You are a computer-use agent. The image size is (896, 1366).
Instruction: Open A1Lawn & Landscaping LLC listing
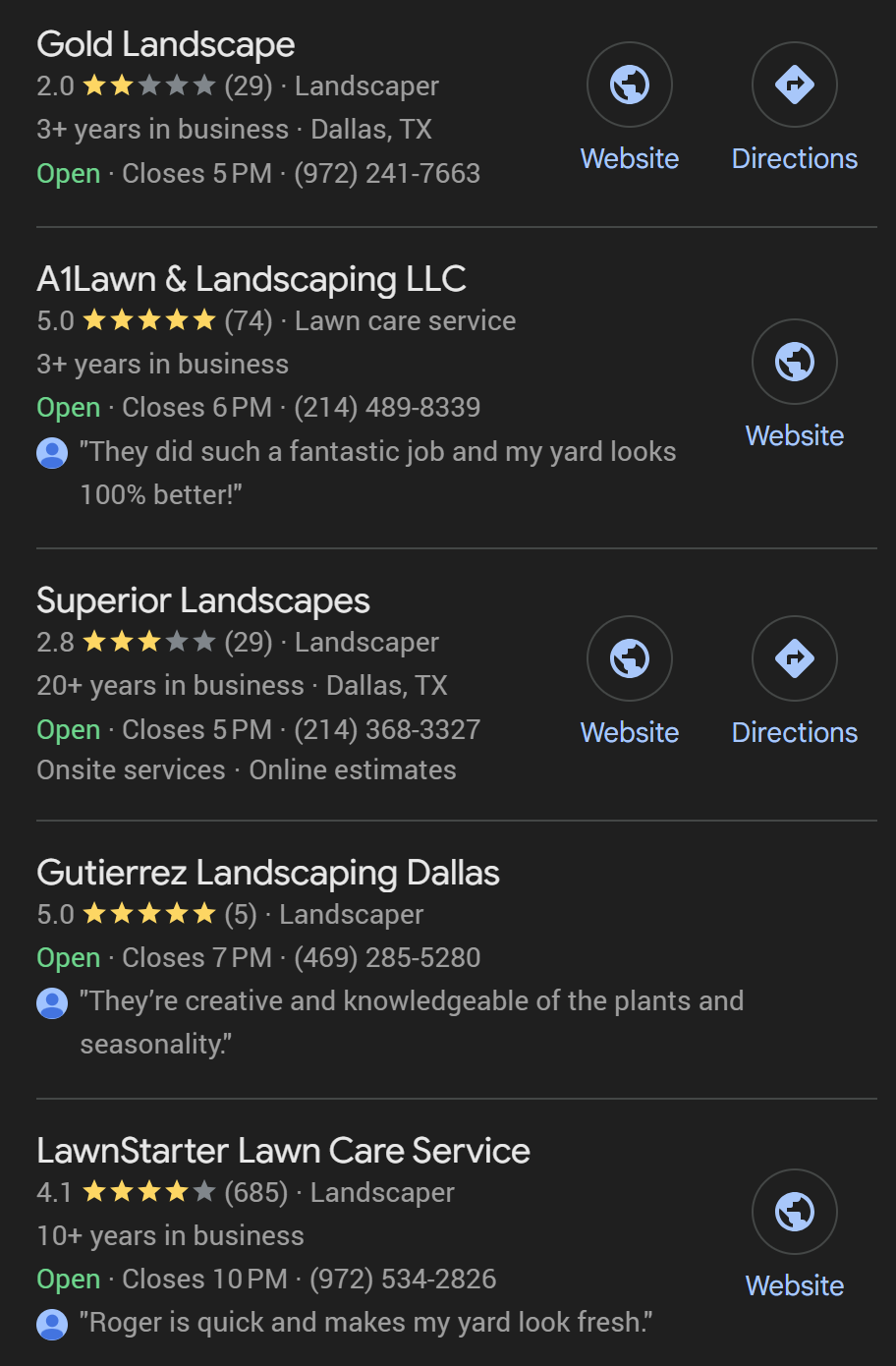(251, 280)
